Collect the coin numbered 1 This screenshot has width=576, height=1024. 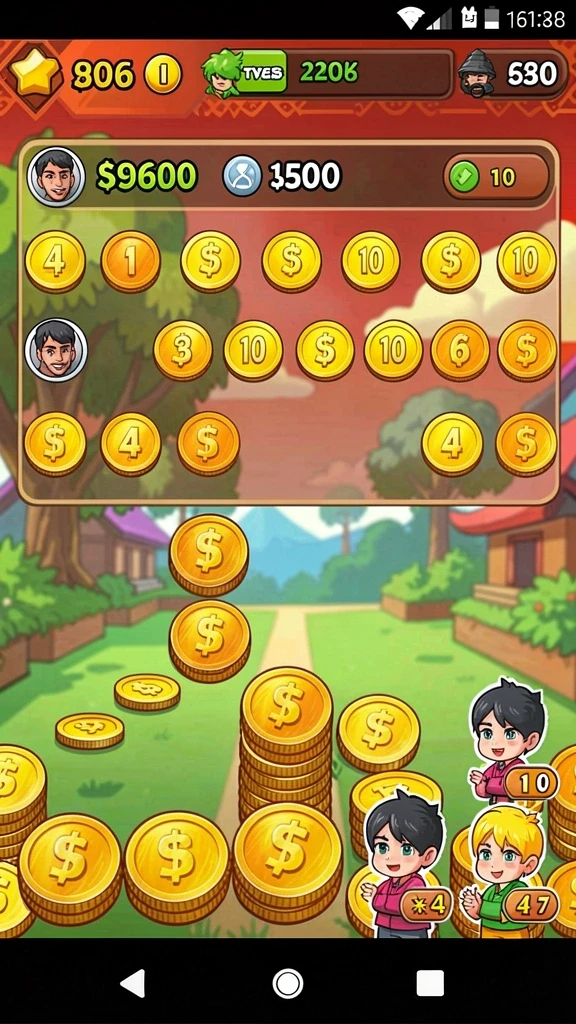coord(131,261)
